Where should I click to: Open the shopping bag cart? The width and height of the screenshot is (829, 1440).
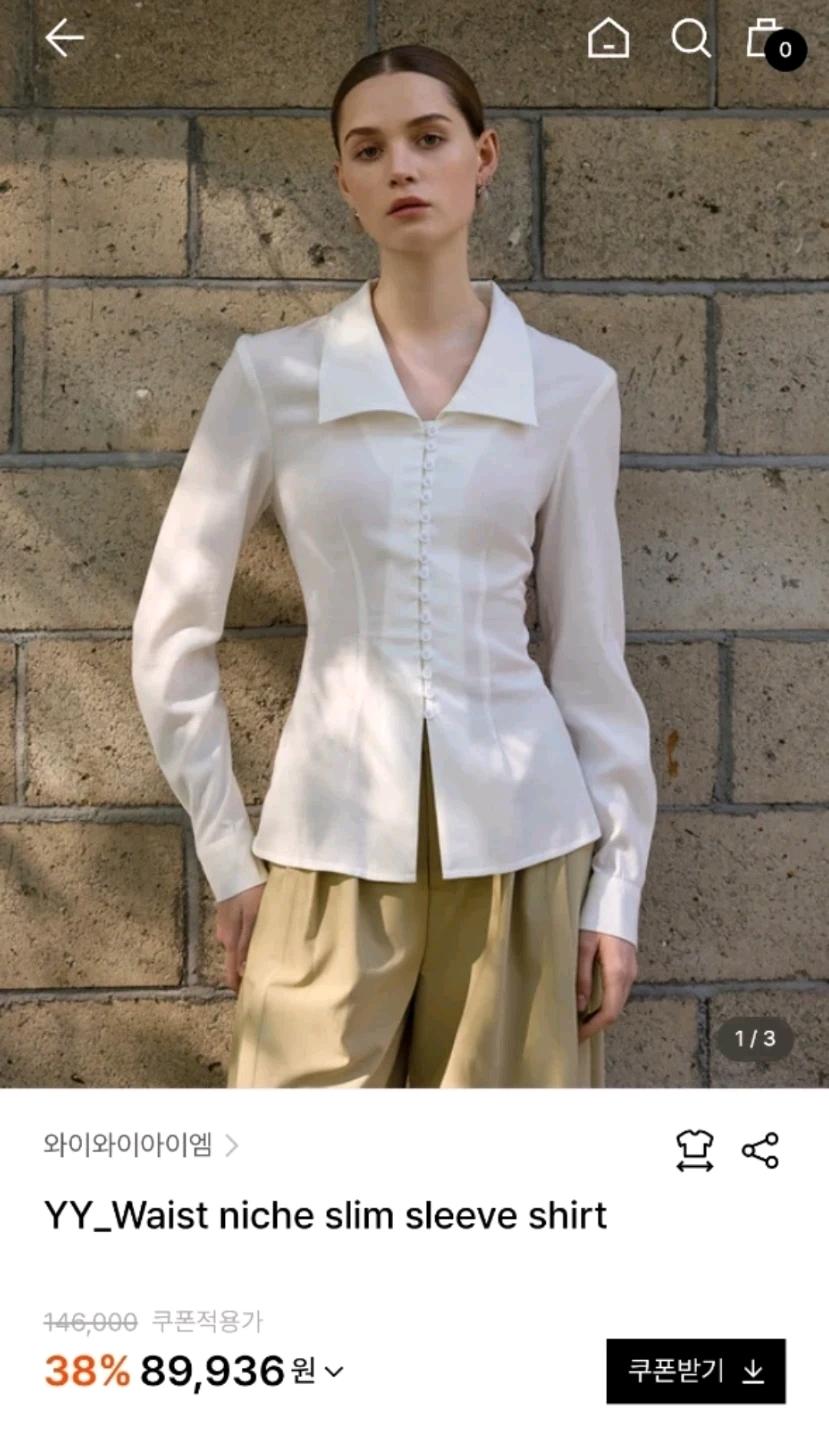click(x=775, y=42)
